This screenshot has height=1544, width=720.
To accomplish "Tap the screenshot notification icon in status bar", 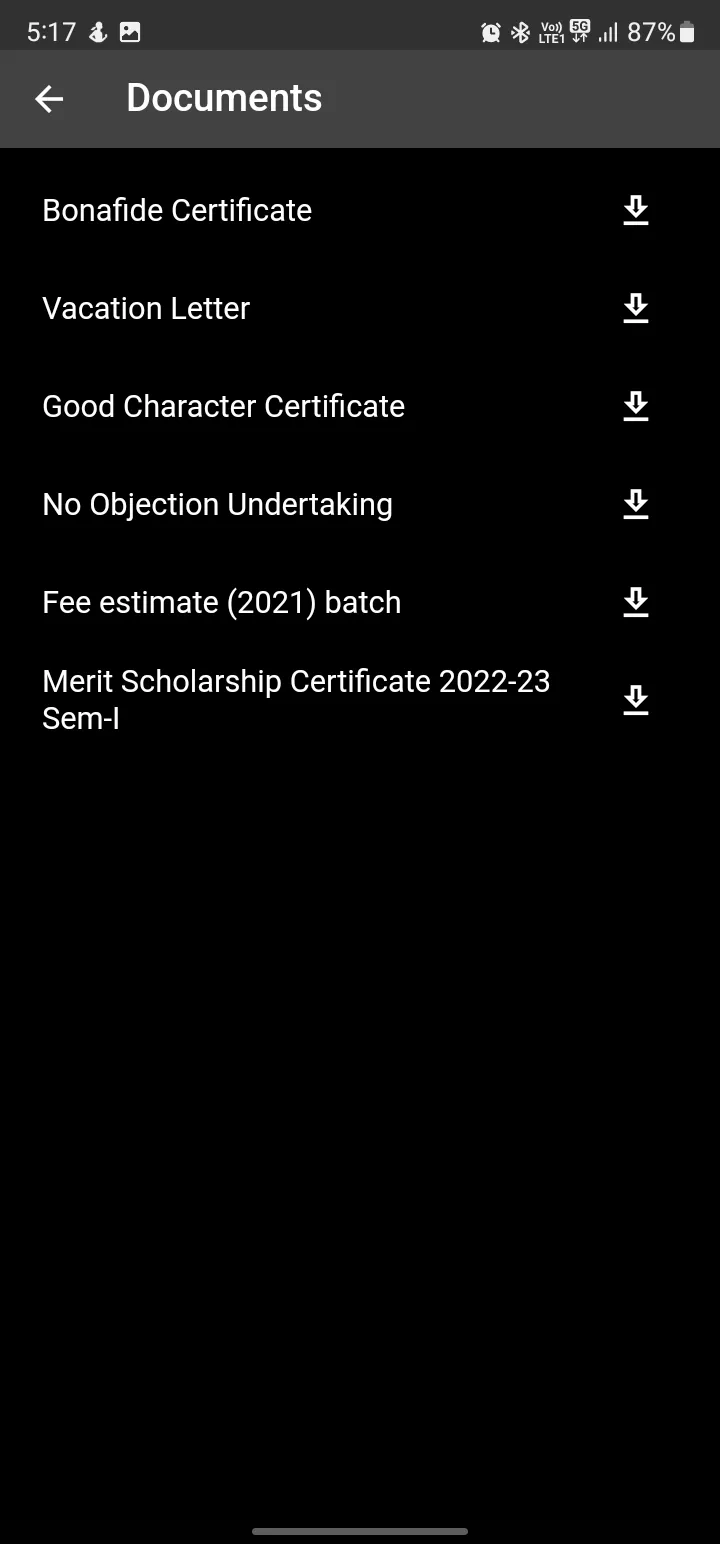I will pos(131,31).
